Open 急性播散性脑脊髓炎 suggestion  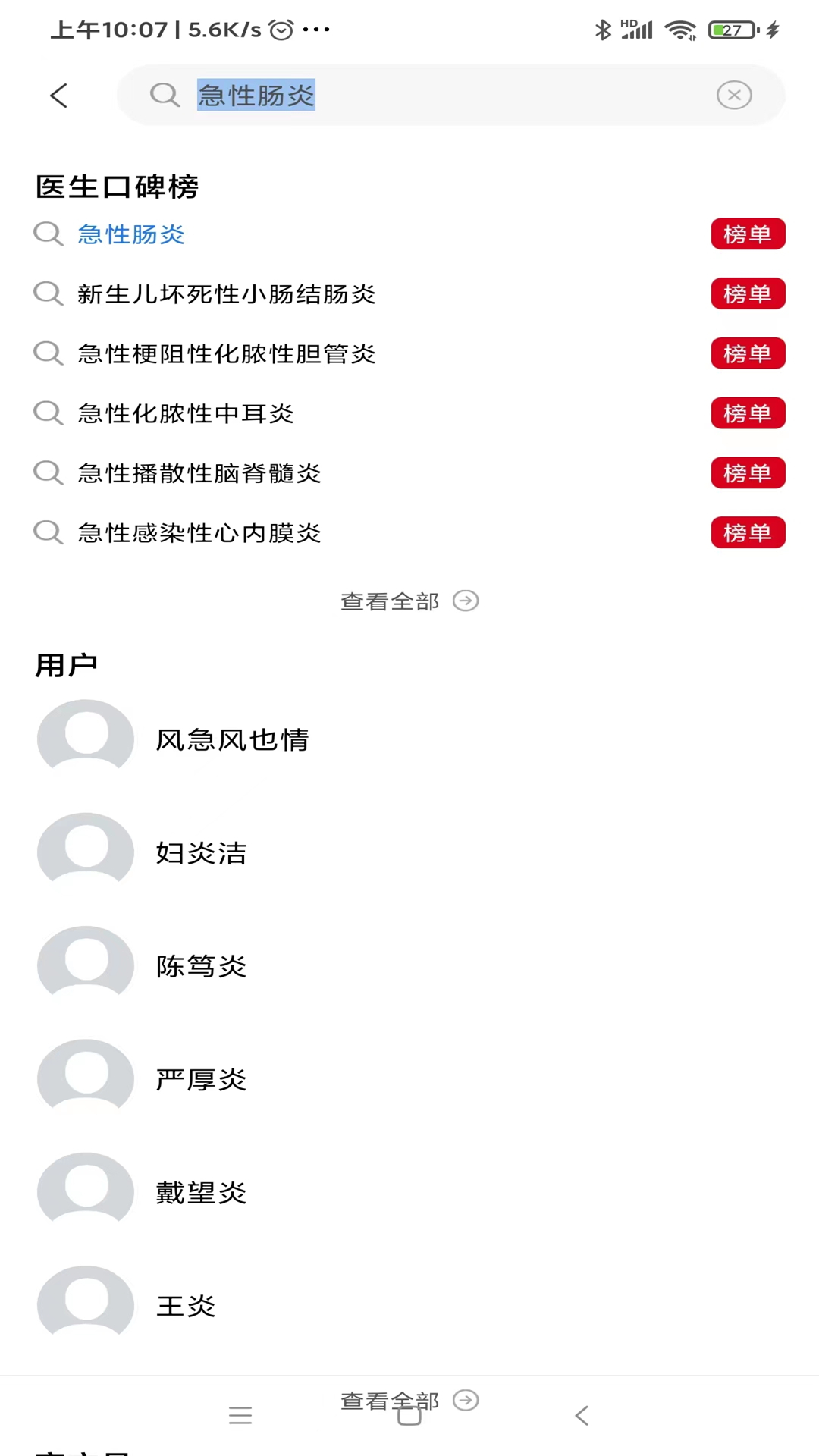[x=409, y=473]
